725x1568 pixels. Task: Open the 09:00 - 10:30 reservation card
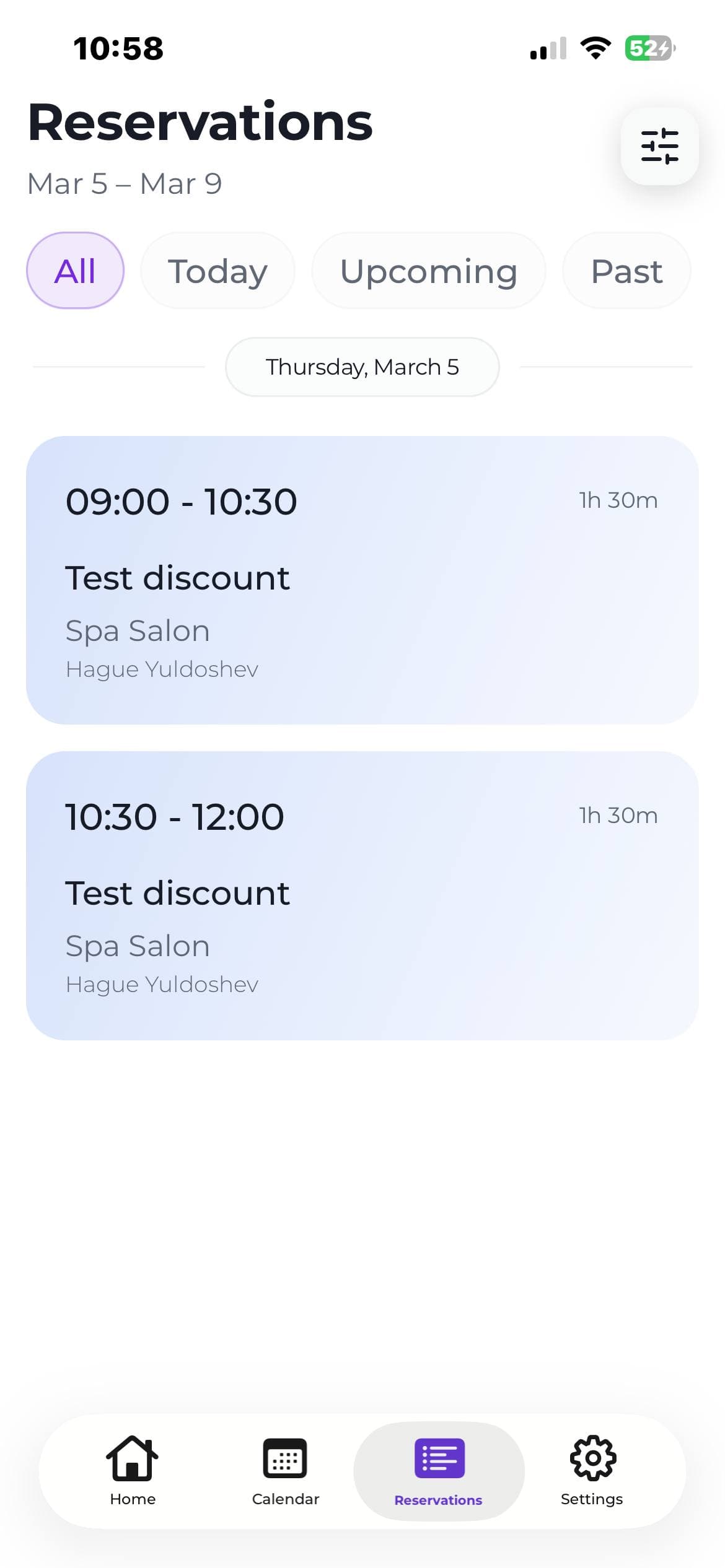(362, 580)
